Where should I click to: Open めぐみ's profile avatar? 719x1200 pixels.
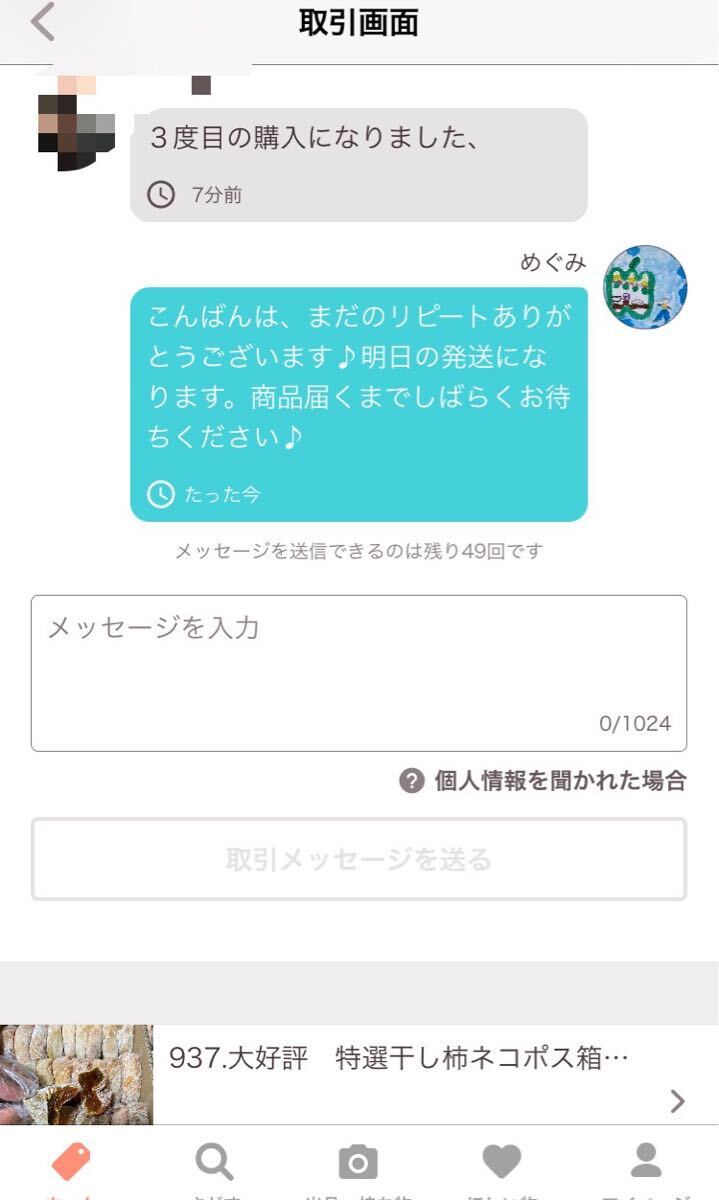645,287
